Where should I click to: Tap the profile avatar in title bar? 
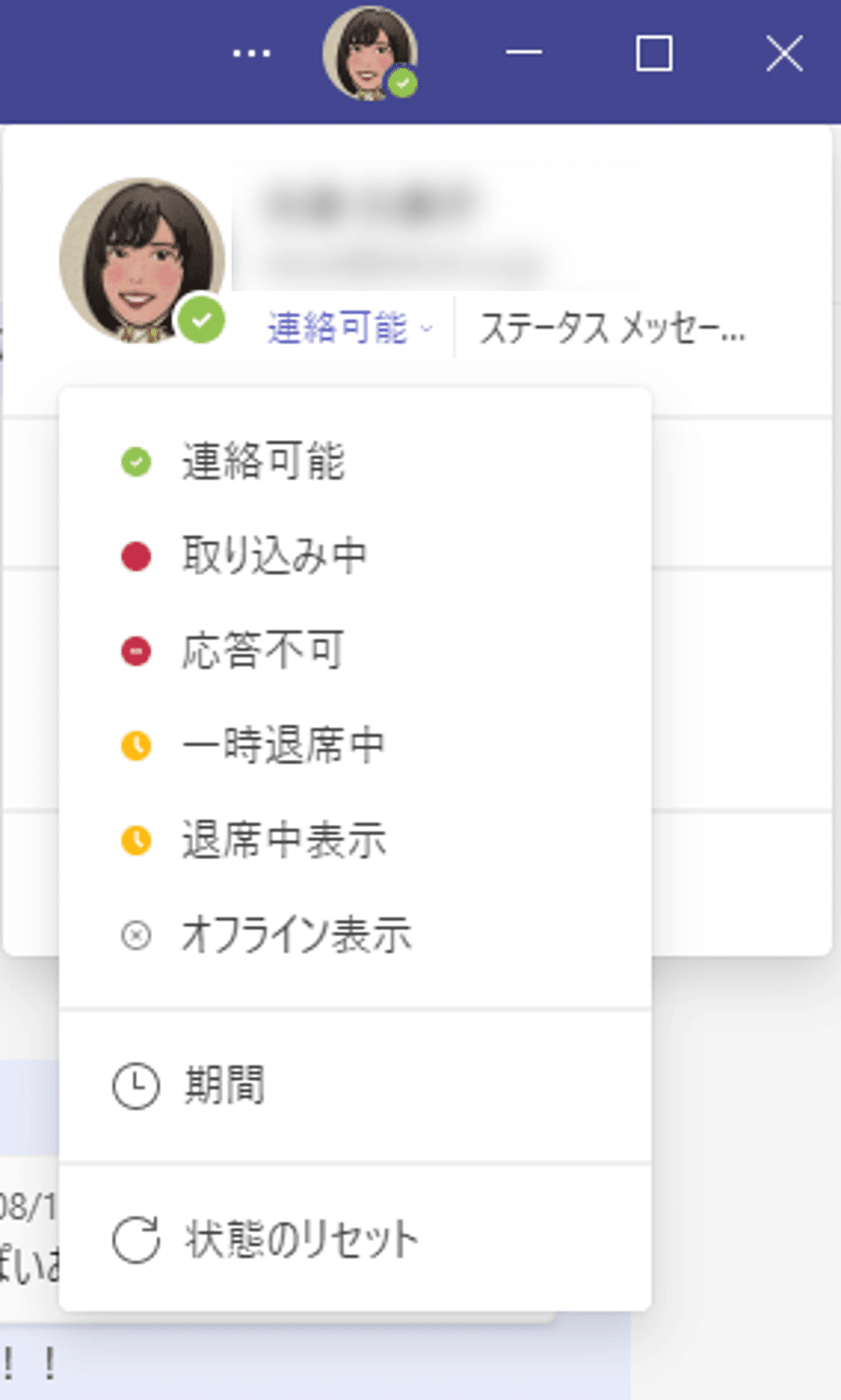(370, 53)
